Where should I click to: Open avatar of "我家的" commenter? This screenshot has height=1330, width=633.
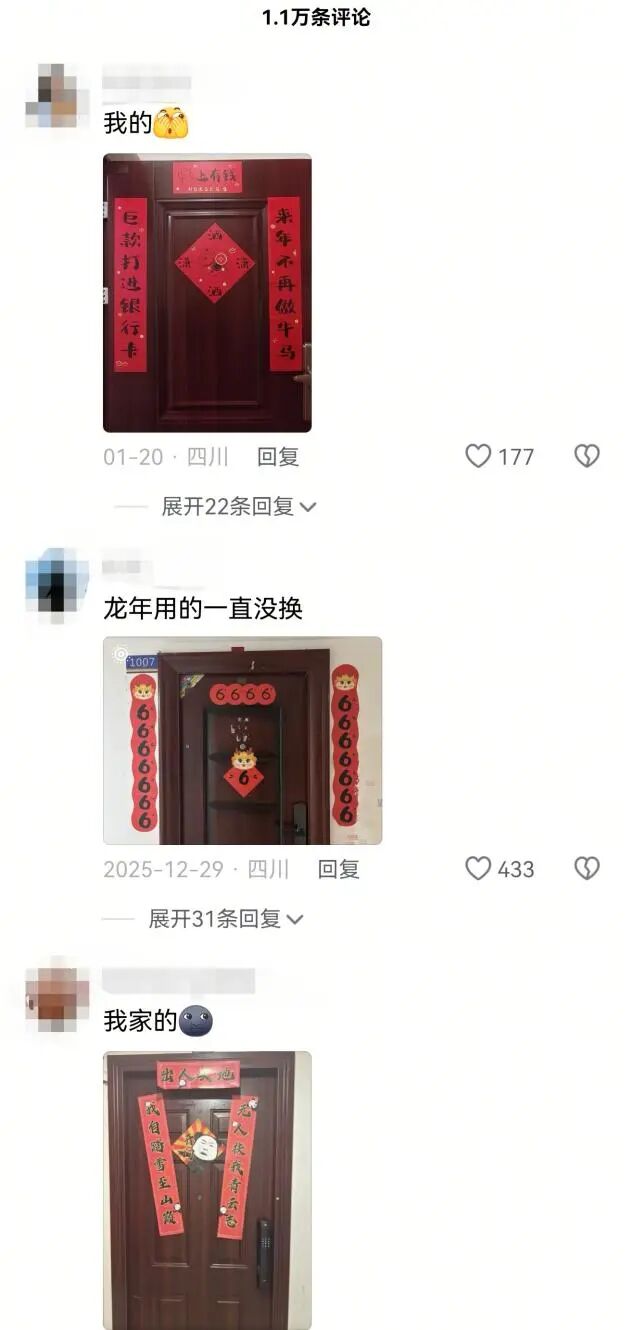pos(57,993)
